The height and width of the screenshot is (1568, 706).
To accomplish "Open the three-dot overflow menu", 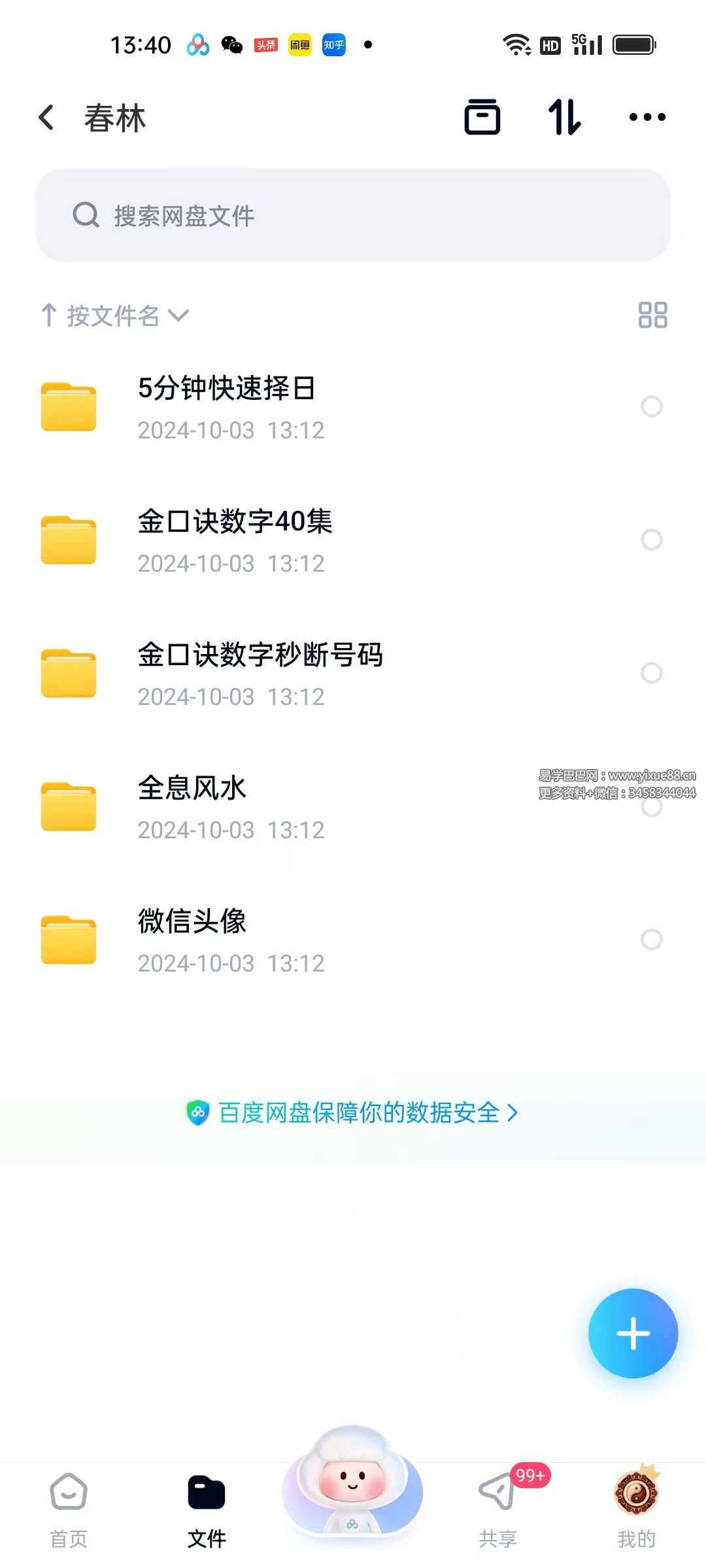I will [x=647, y=118].
